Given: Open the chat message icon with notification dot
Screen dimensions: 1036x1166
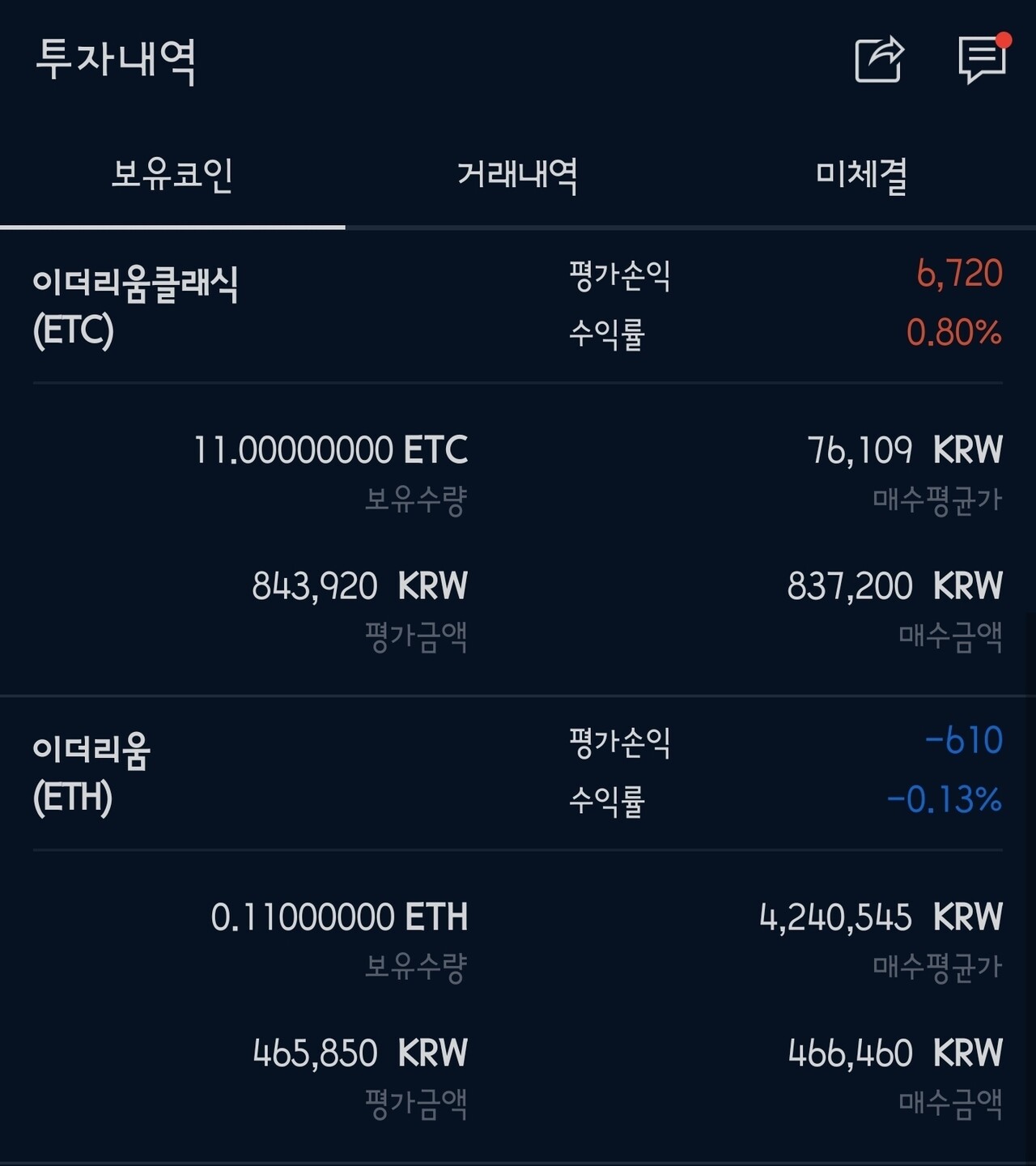Looking at the screenshot, I should click(x=982, y=61).
